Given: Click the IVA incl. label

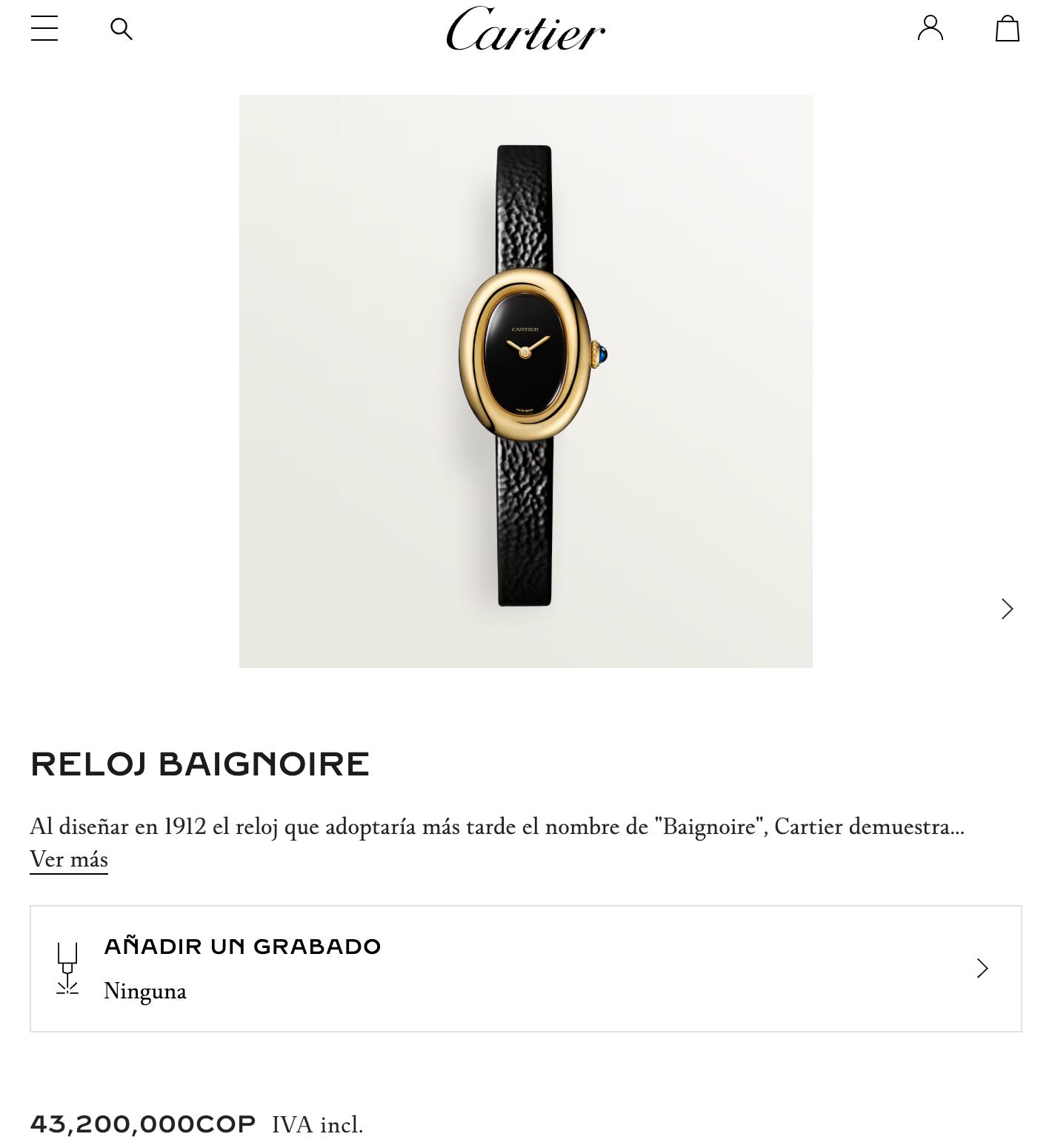Looking at the screenshot, I should 316,1126.
